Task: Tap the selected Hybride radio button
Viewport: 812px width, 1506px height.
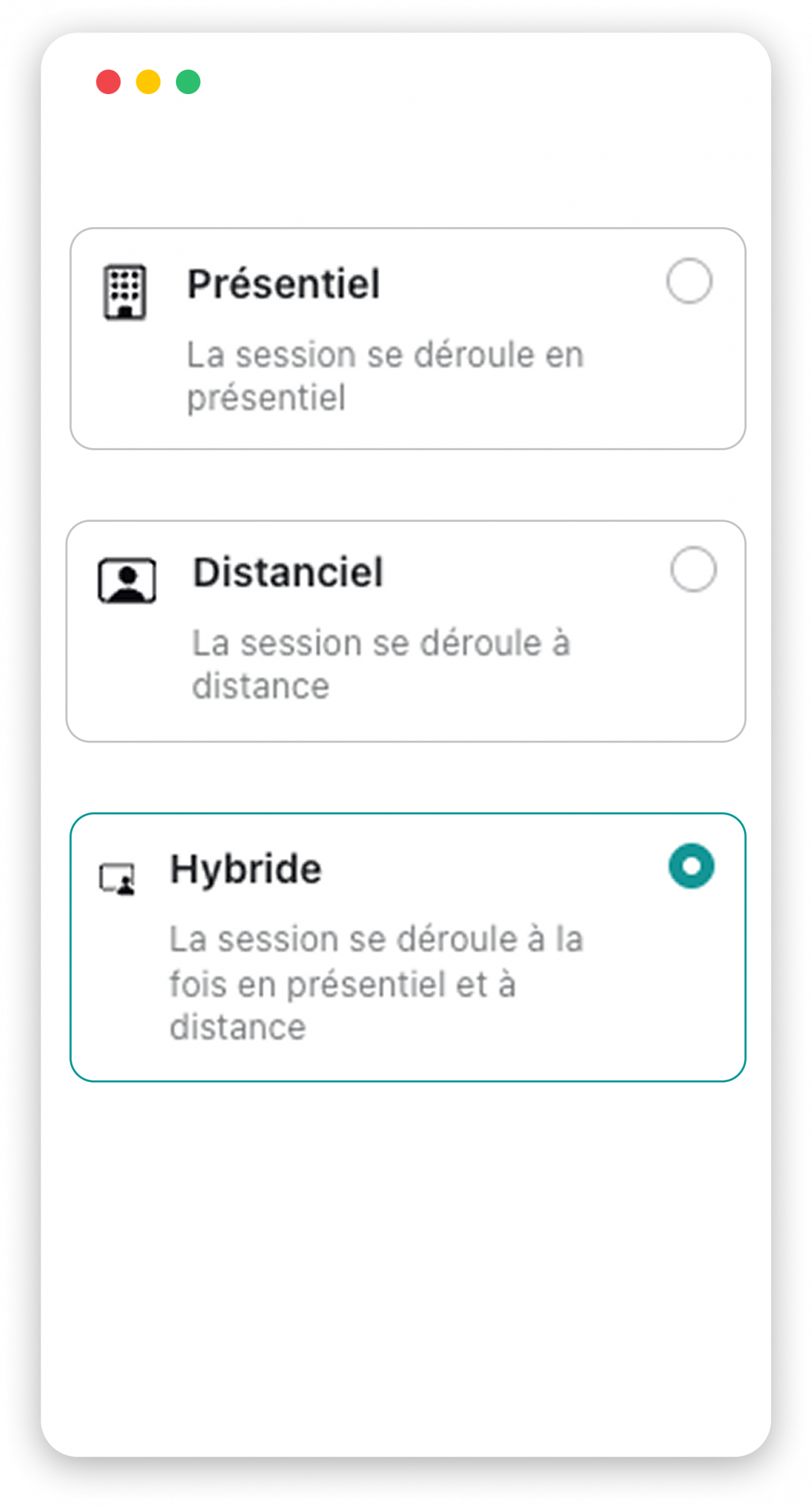Action: 691,866
